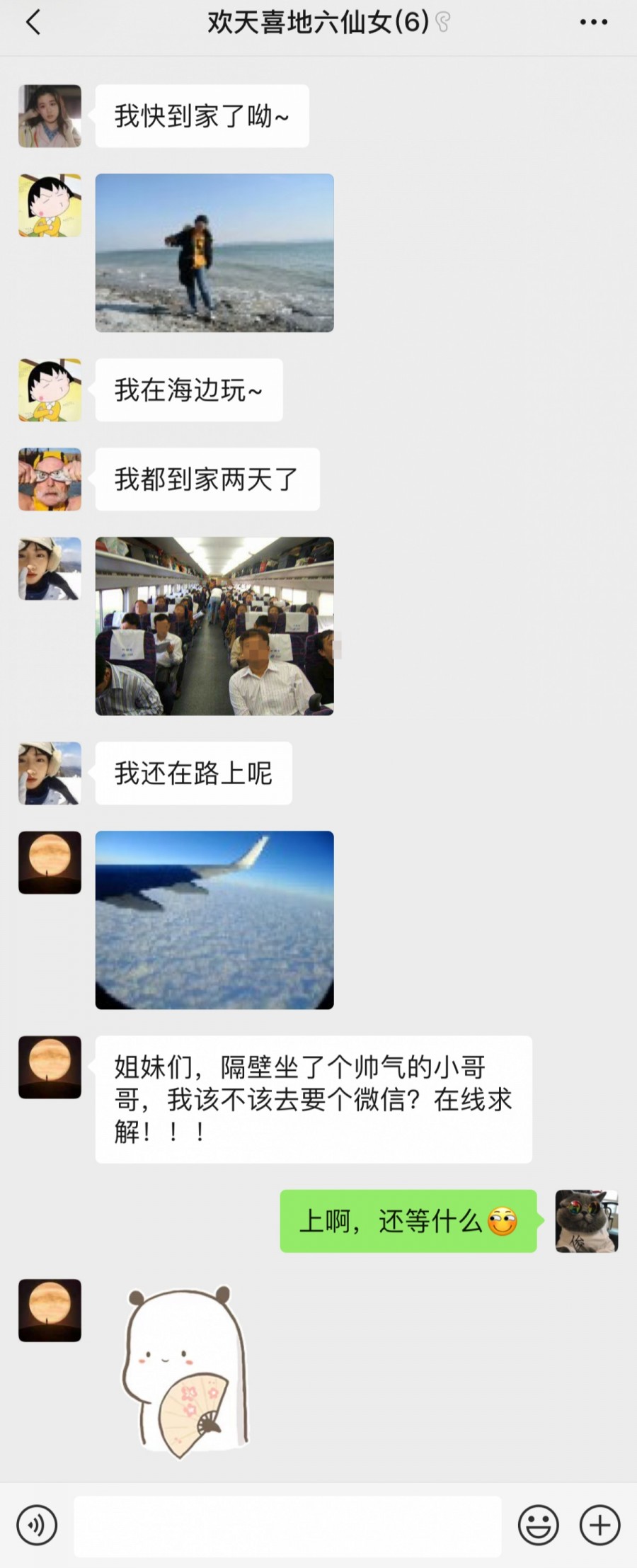The height and width of the screenshot is (1568, 637).
Task: Enlarge the airplane wing photo
Action: (214, 919)
